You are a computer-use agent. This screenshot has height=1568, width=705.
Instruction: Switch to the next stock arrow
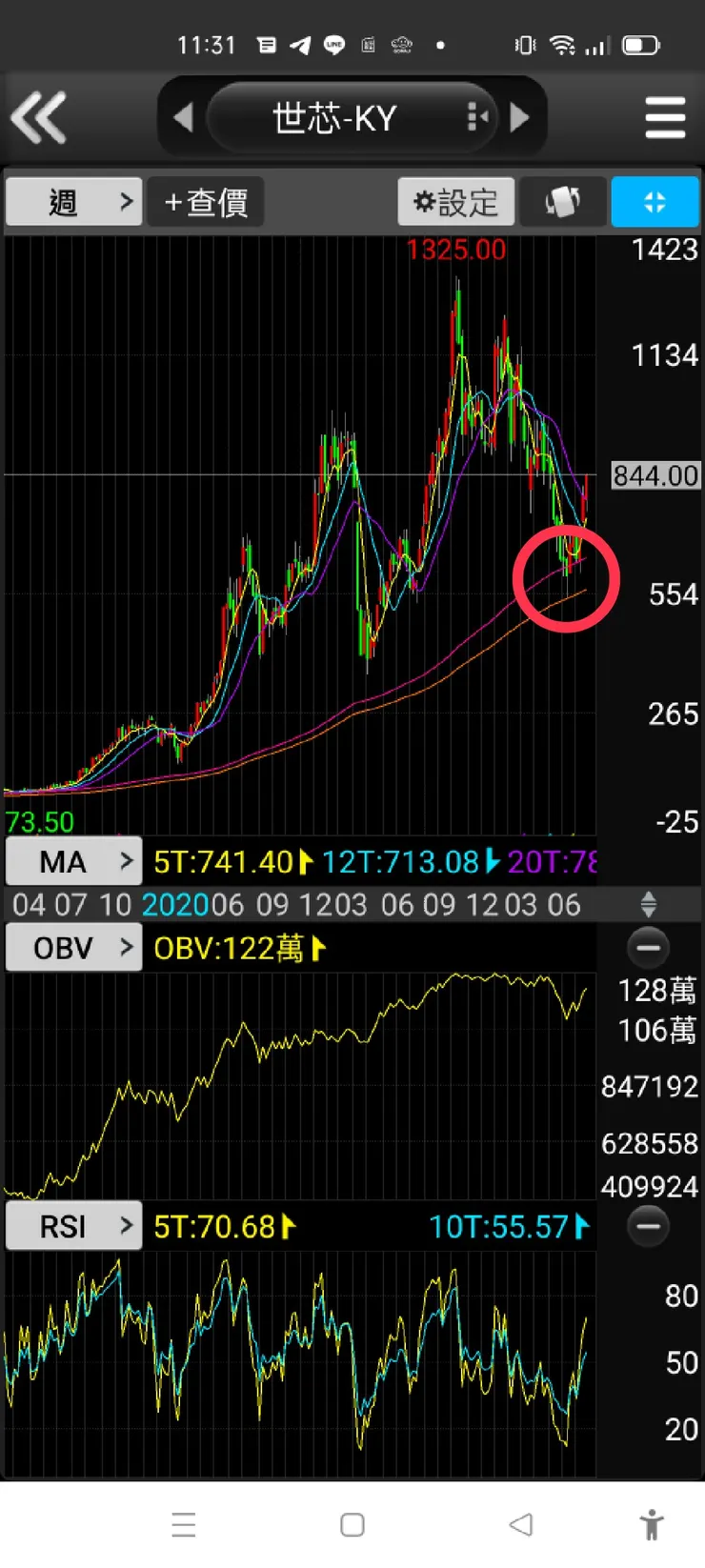click(520, 118)
